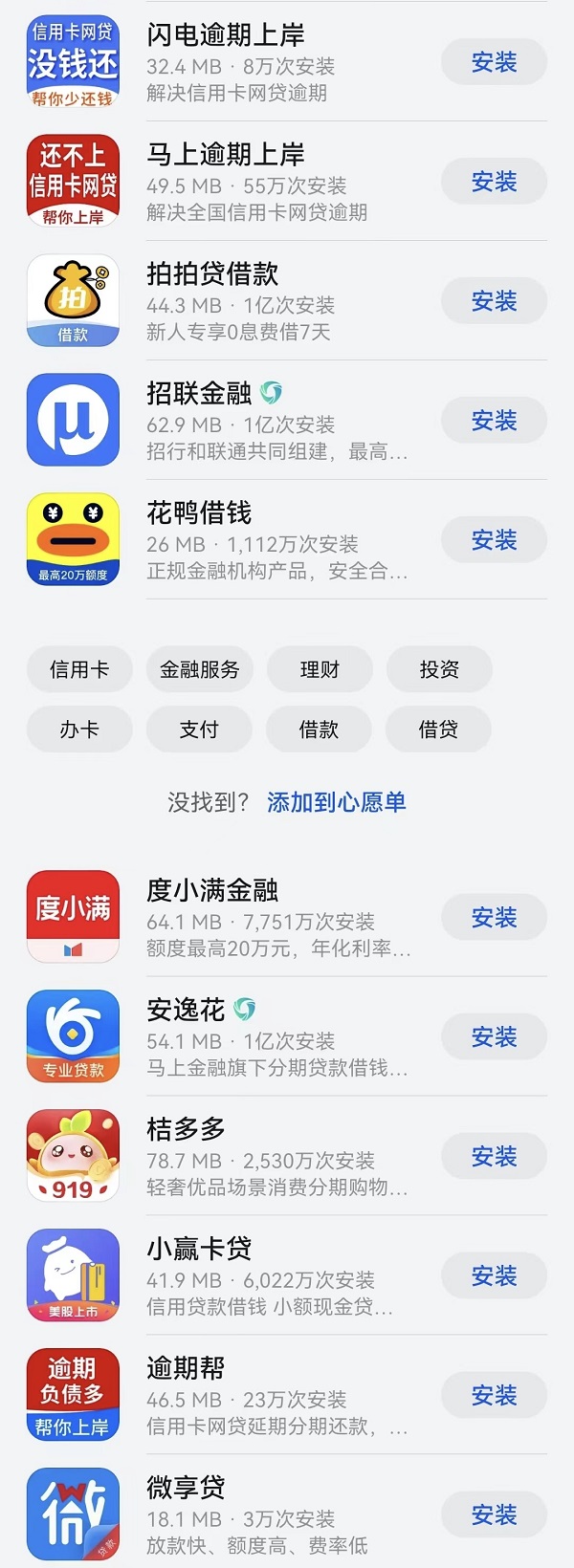Select the 支付 chip
Screen dimensions: 574x1568
coord(199,730)
